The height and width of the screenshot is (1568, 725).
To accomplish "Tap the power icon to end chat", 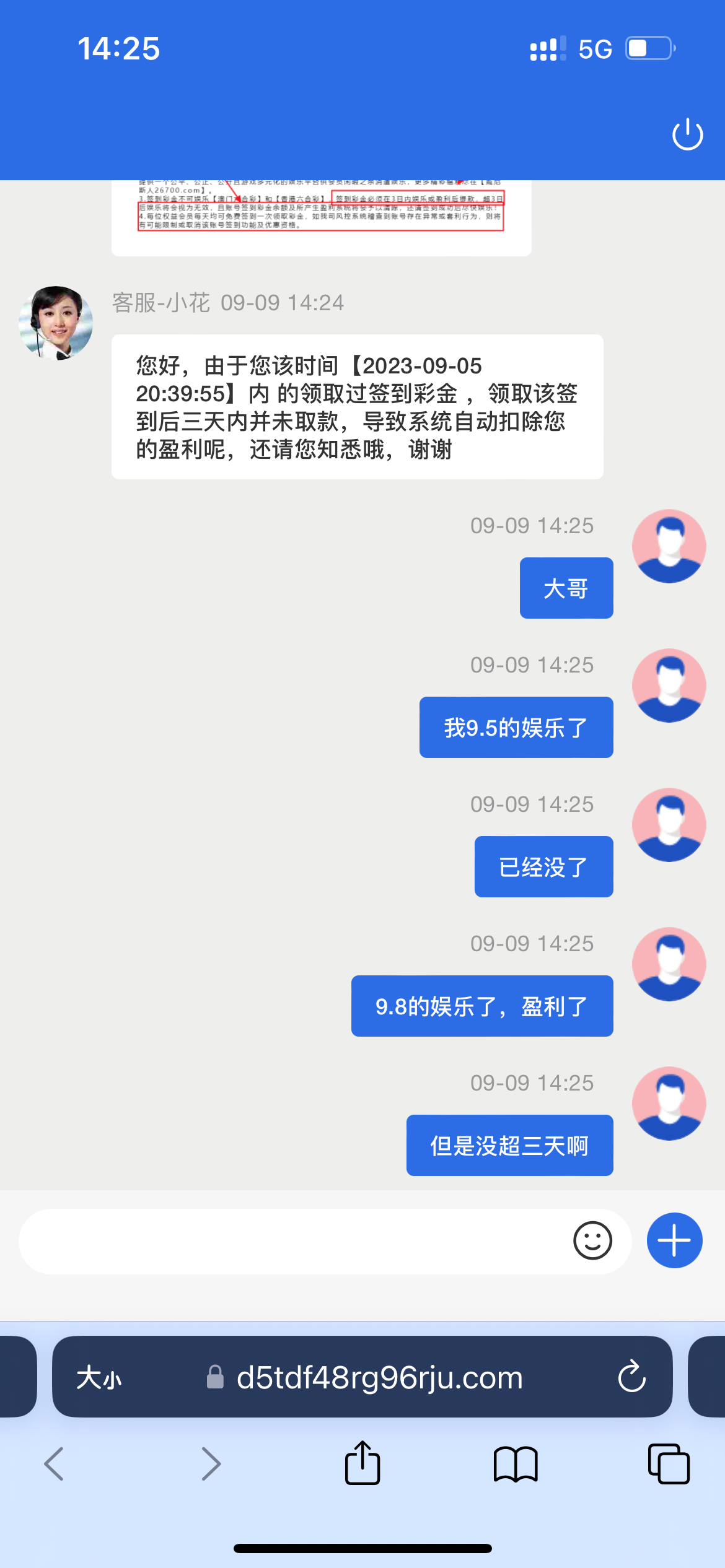I will click(x=687, y=134).
